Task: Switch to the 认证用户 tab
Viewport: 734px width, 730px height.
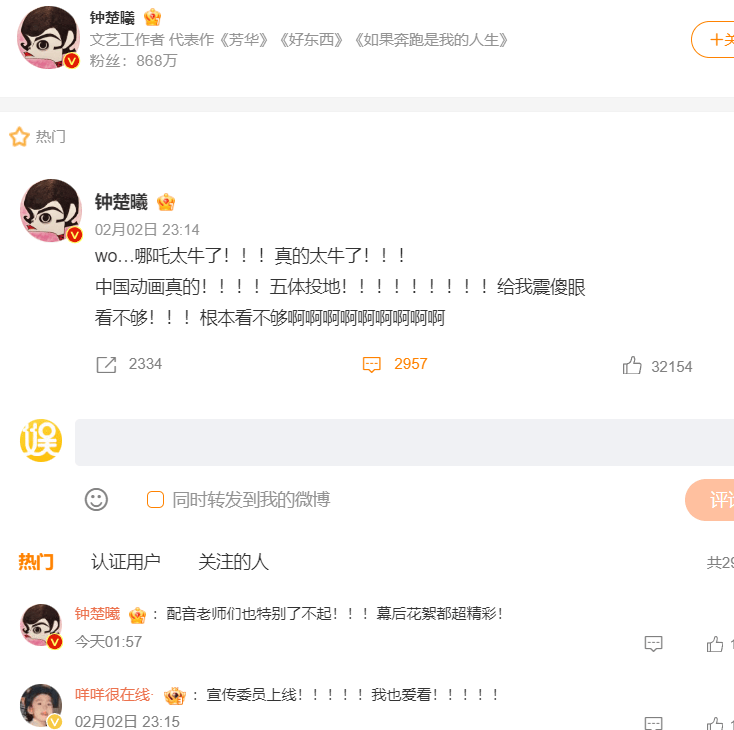Action: [x=126, y=562]
